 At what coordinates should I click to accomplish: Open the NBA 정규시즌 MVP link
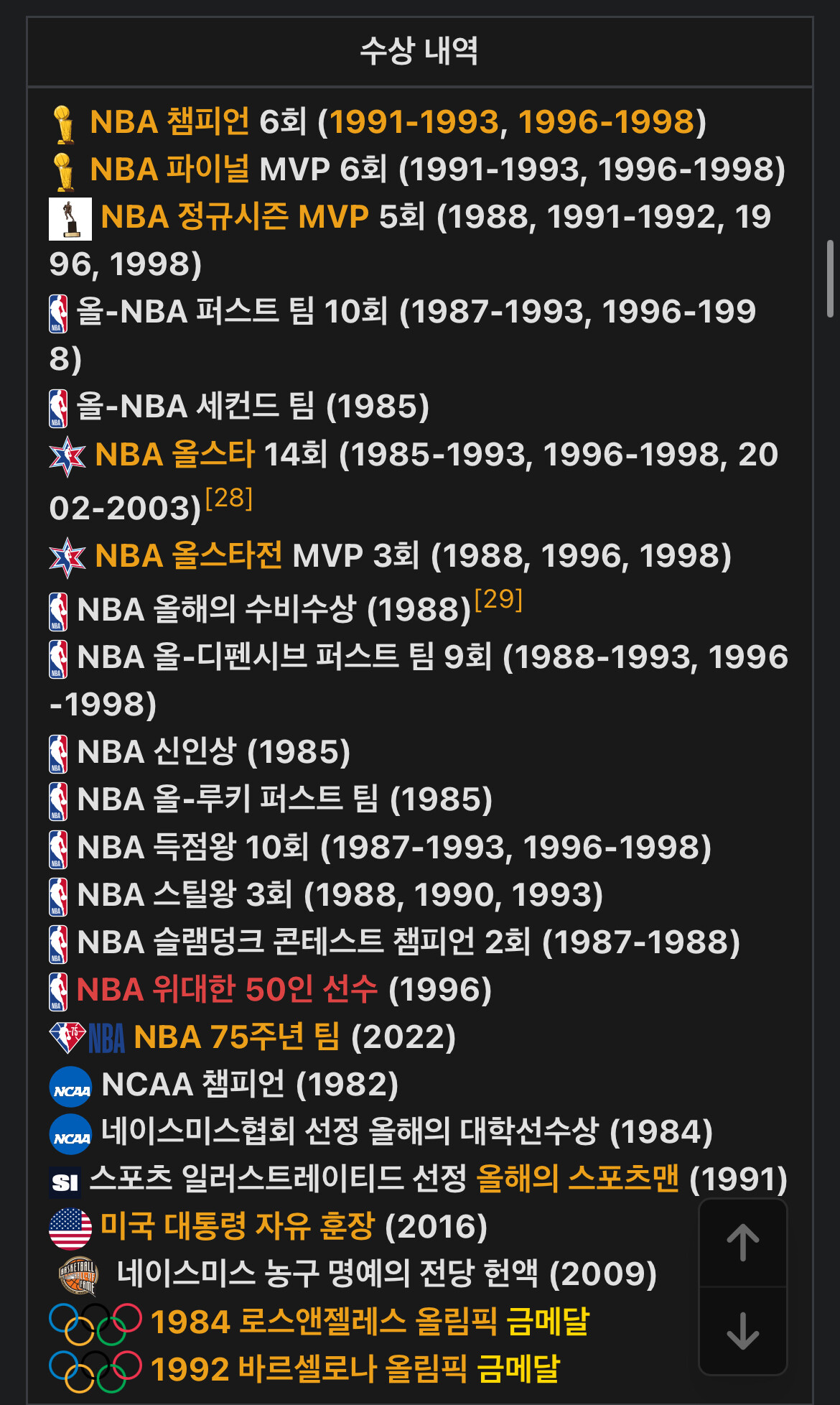(235, 216)
